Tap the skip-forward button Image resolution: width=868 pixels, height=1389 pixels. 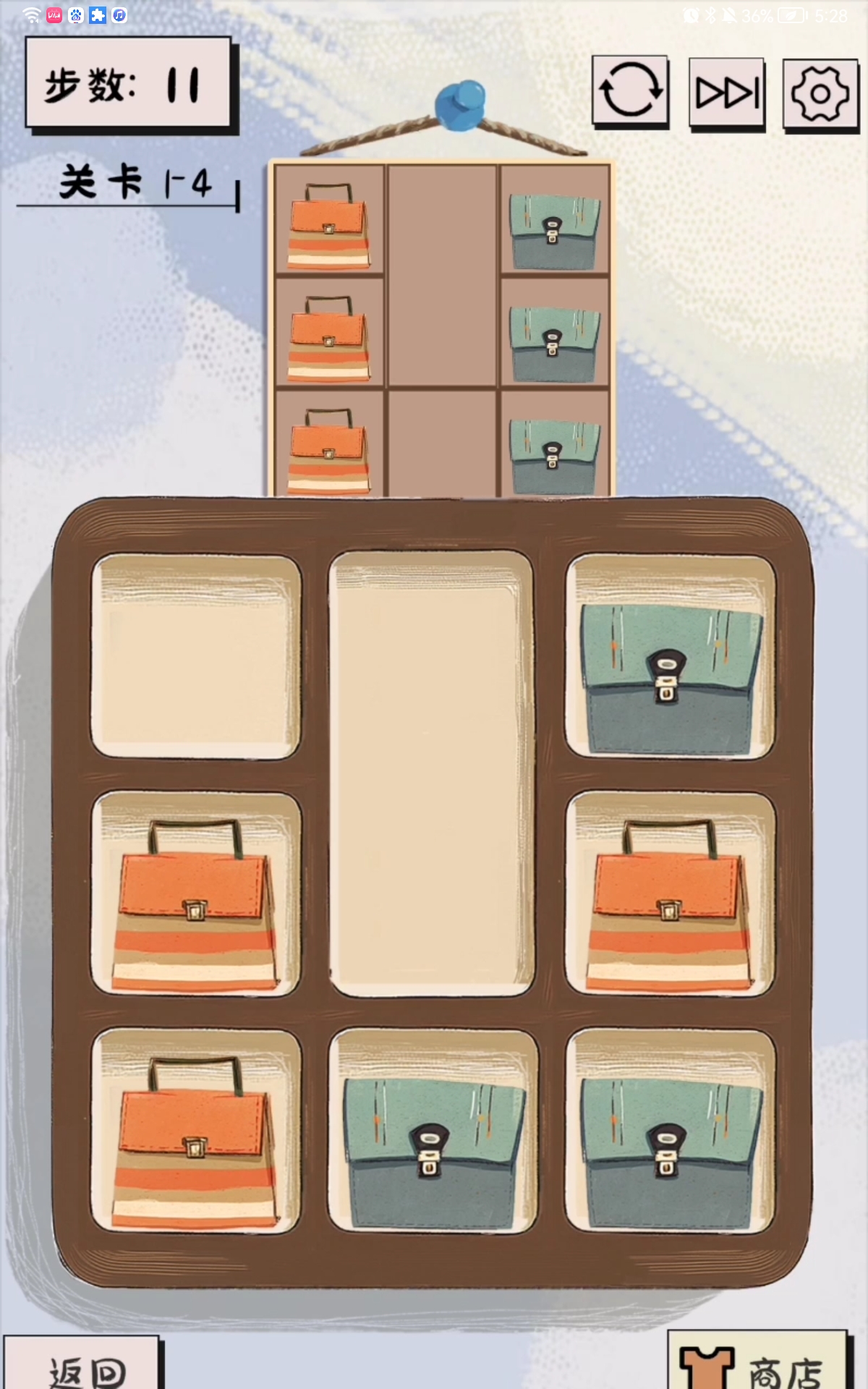tap(726, 93)
